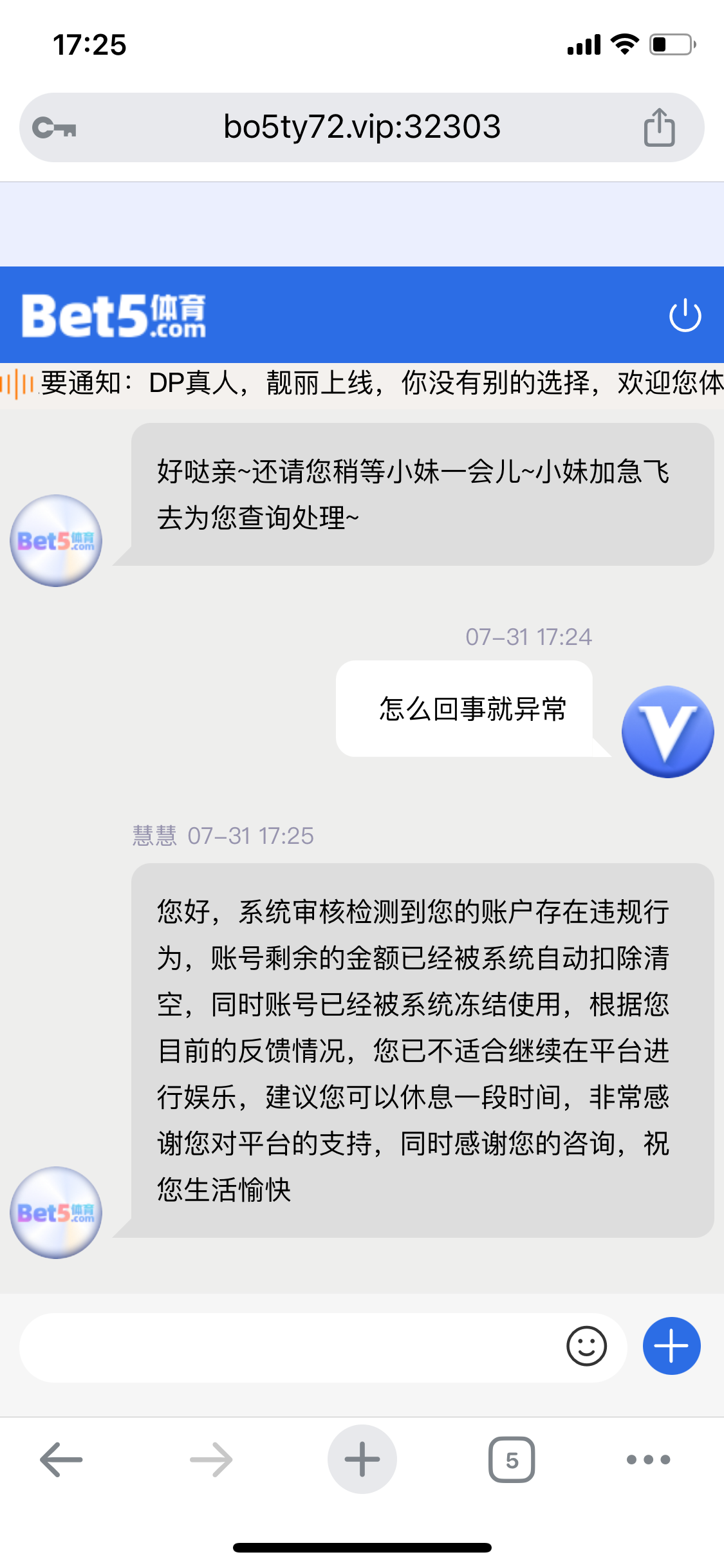Go back with the browser back arrow
The height and width of the screenshot is (1568, 724).
(x=61, y=1459)
